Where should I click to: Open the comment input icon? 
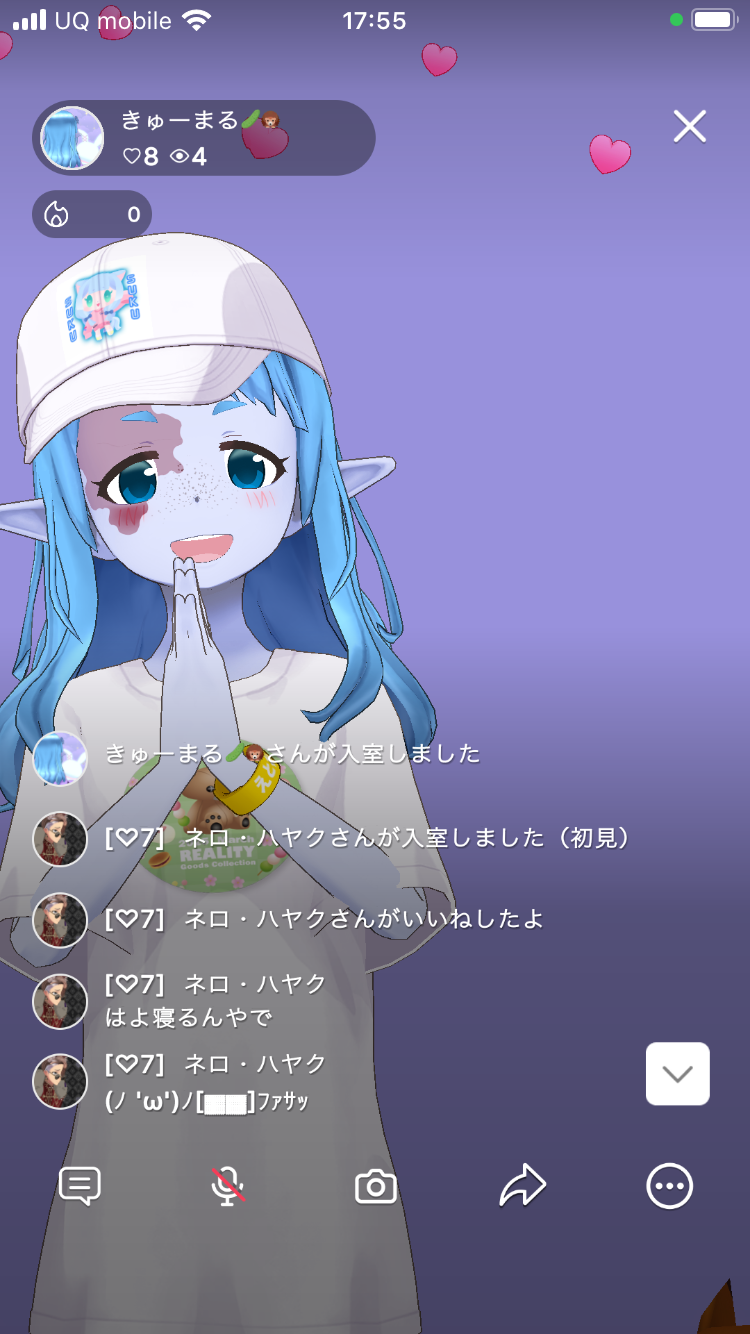[x=80, y=1186]
